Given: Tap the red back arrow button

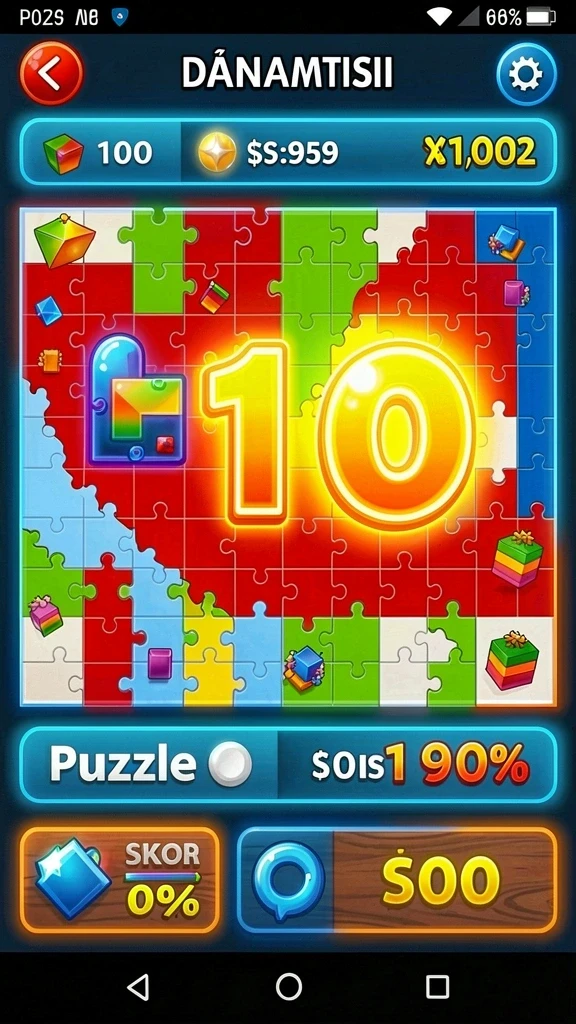Looking at the screenshot, I should click(x=52, y=74).
